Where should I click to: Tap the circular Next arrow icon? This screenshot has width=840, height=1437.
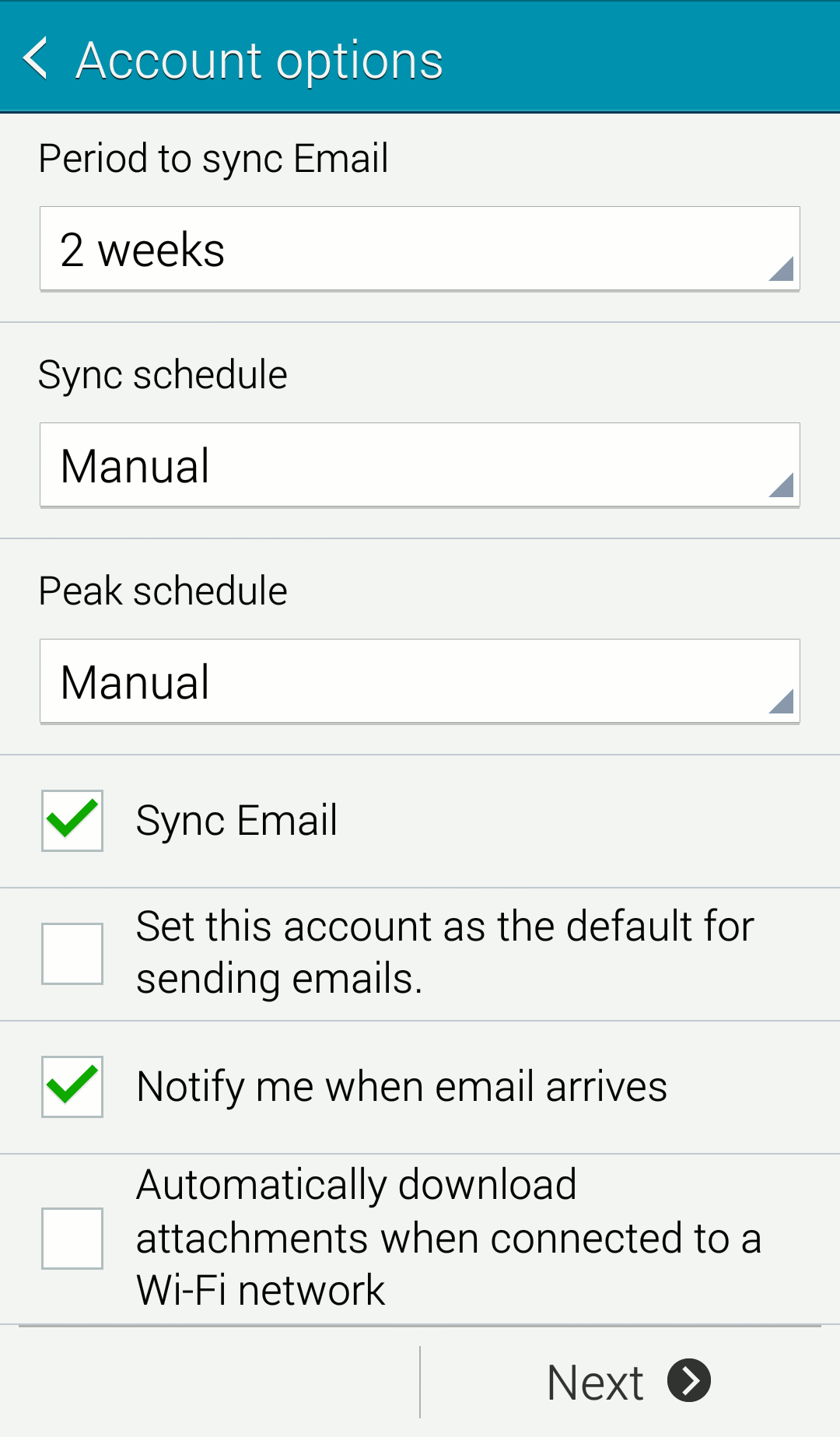point(688,1380)
